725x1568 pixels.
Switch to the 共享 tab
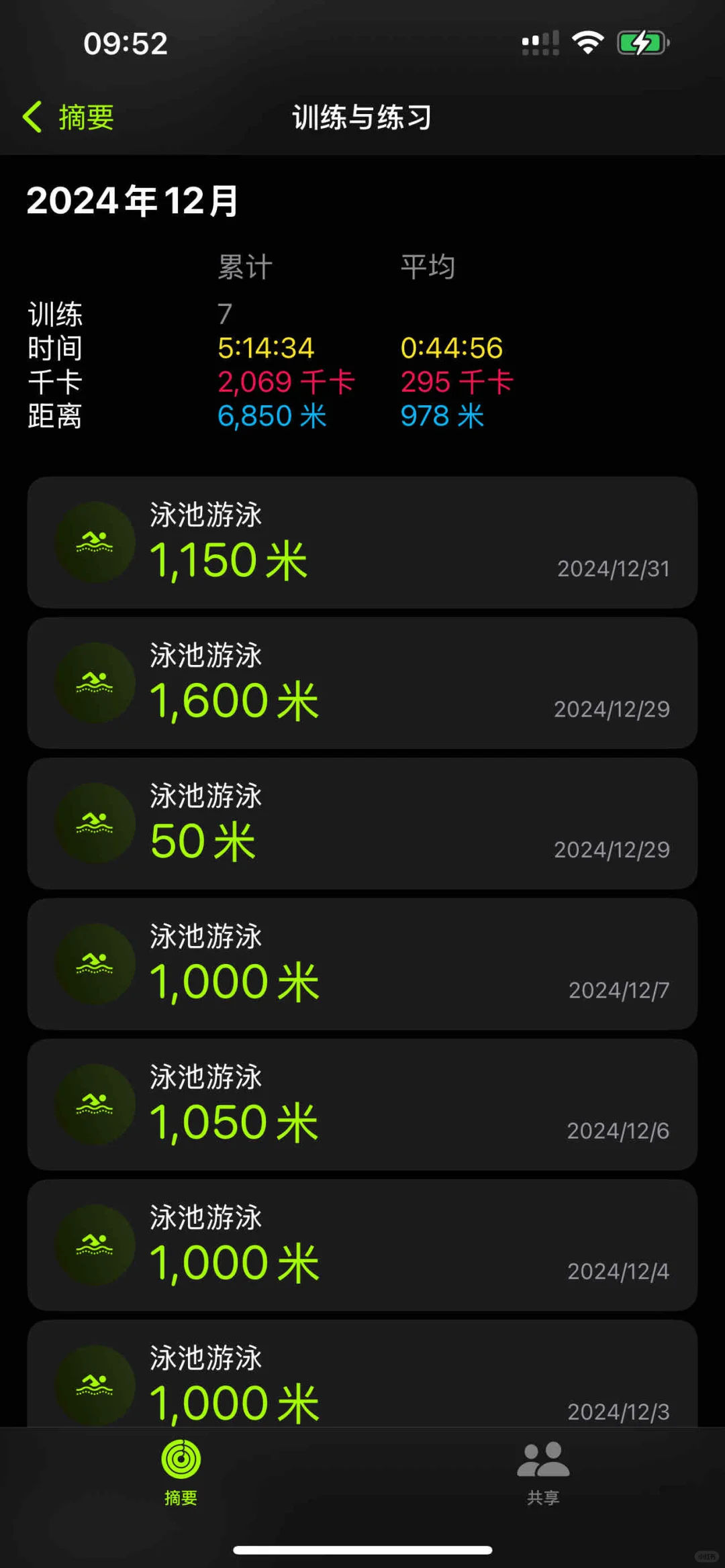point(543,1473)
